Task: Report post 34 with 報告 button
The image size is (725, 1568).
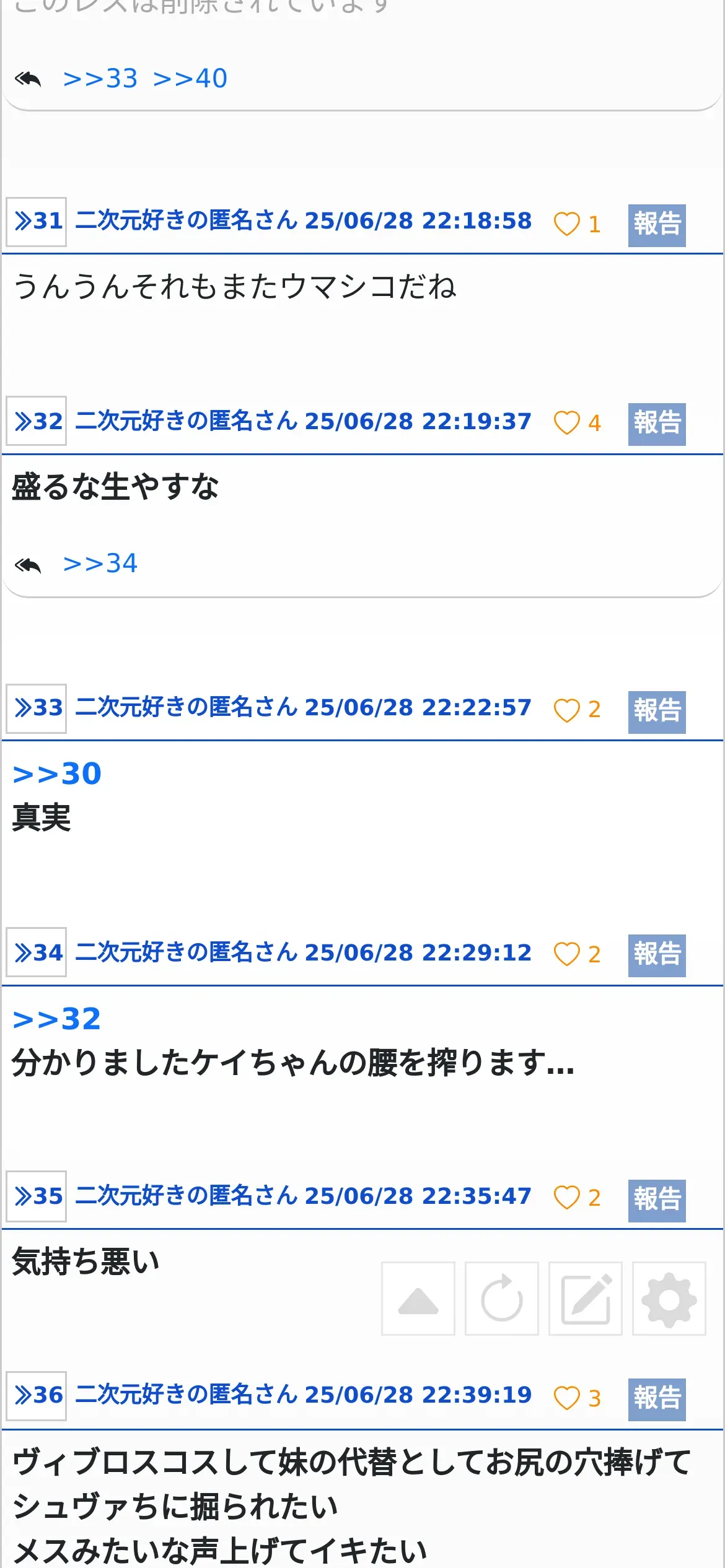Action: click(657, 955)
